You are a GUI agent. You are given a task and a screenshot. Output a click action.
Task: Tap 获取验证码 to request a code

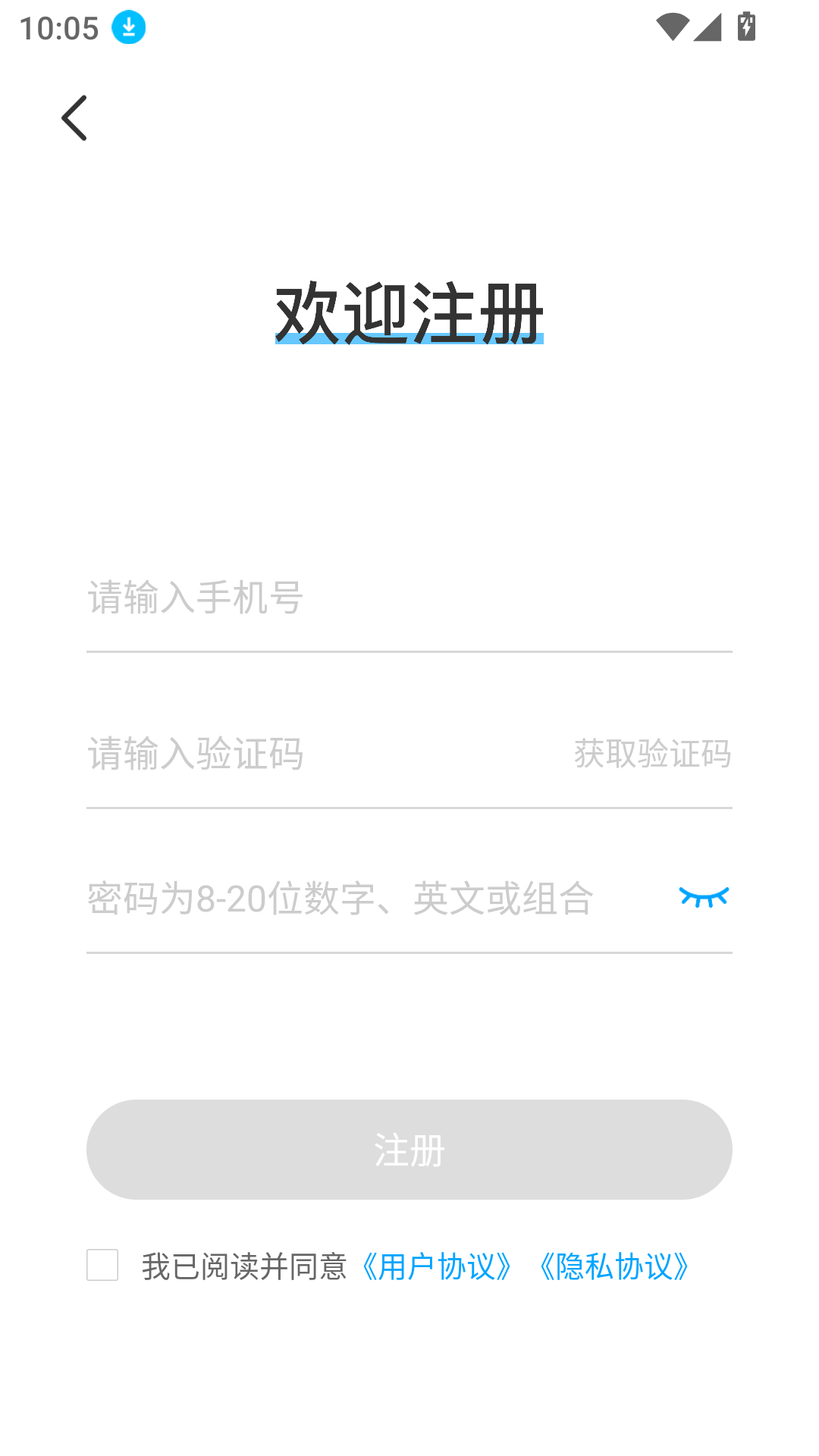652,754
